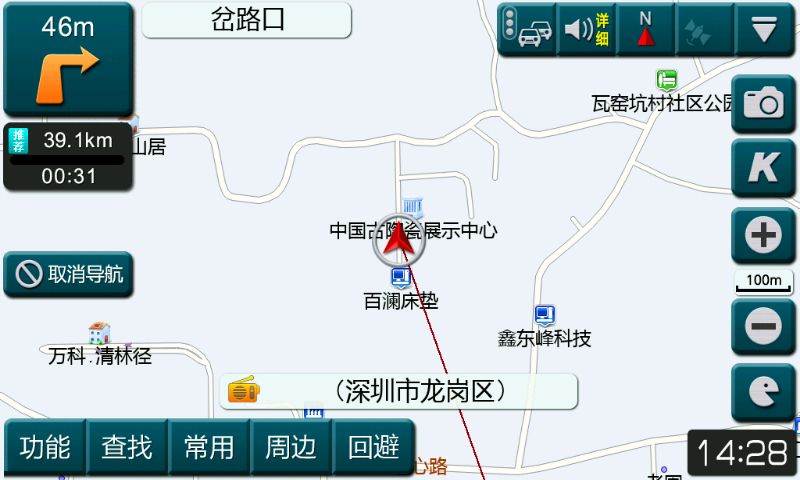Toggle the voice volume detail setting
This screenshot has width=800, height=480.
point(586,30)
